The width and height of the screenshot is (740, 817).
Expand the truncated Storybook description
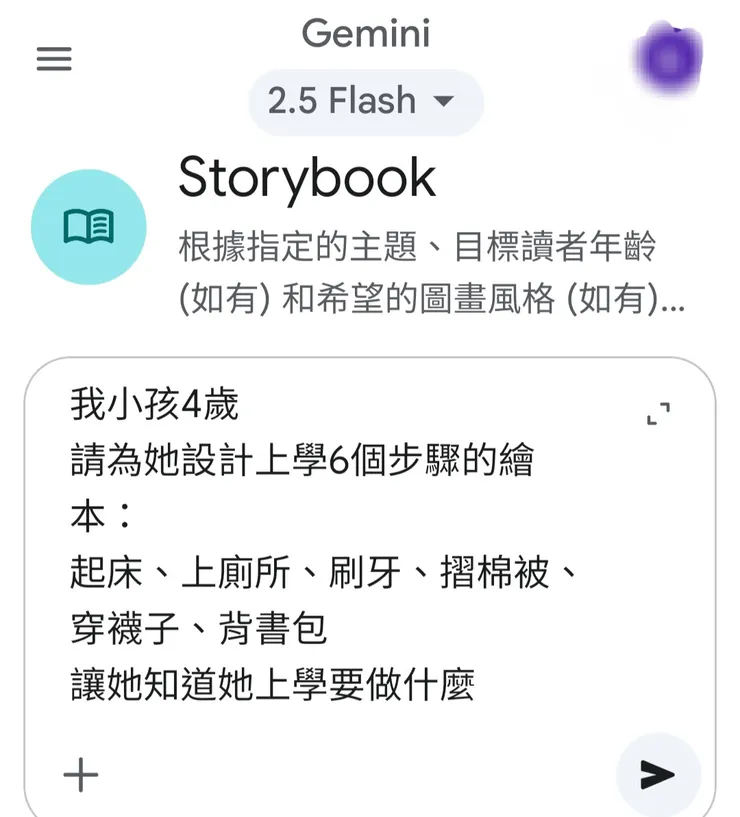430,267
